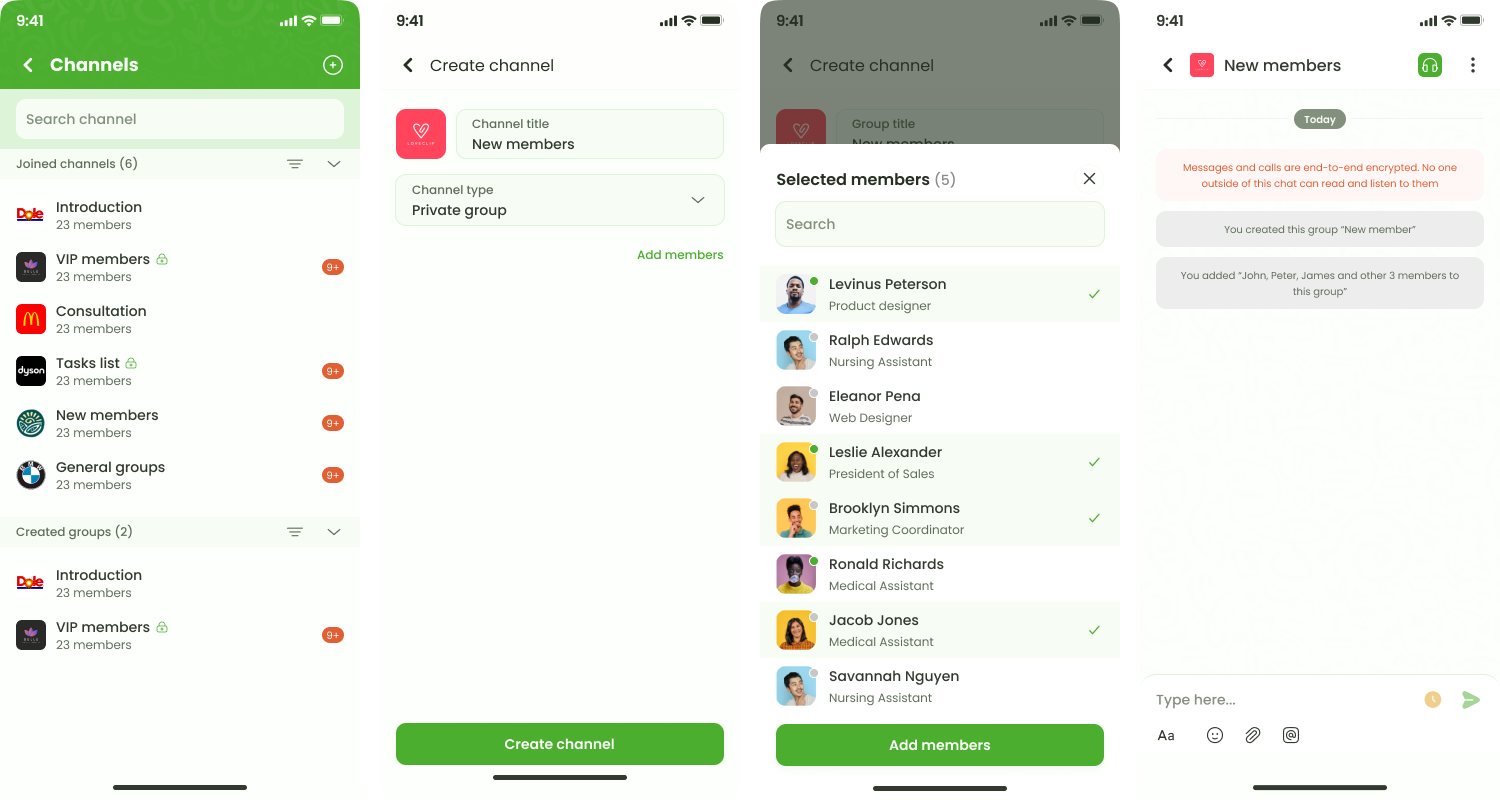Send the message with the arrow icon
The width and height of the screenshot is (1500, 800).
(x=1470, y=700)
